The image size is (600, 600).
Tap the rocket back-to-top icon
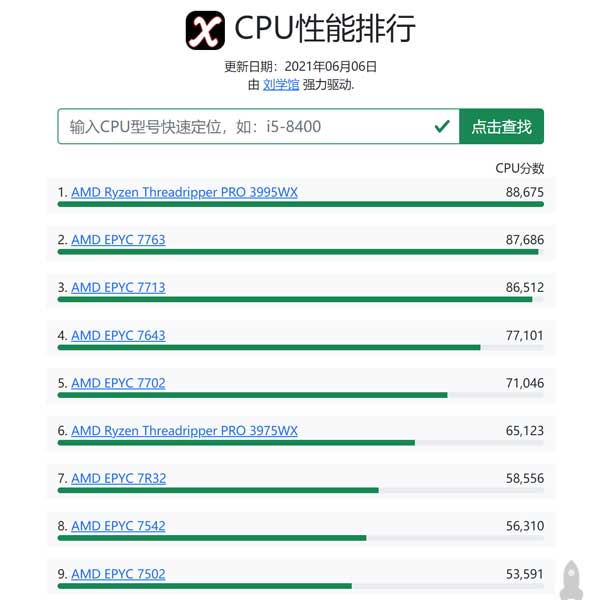pyautogui.click(x=570, y=579)
